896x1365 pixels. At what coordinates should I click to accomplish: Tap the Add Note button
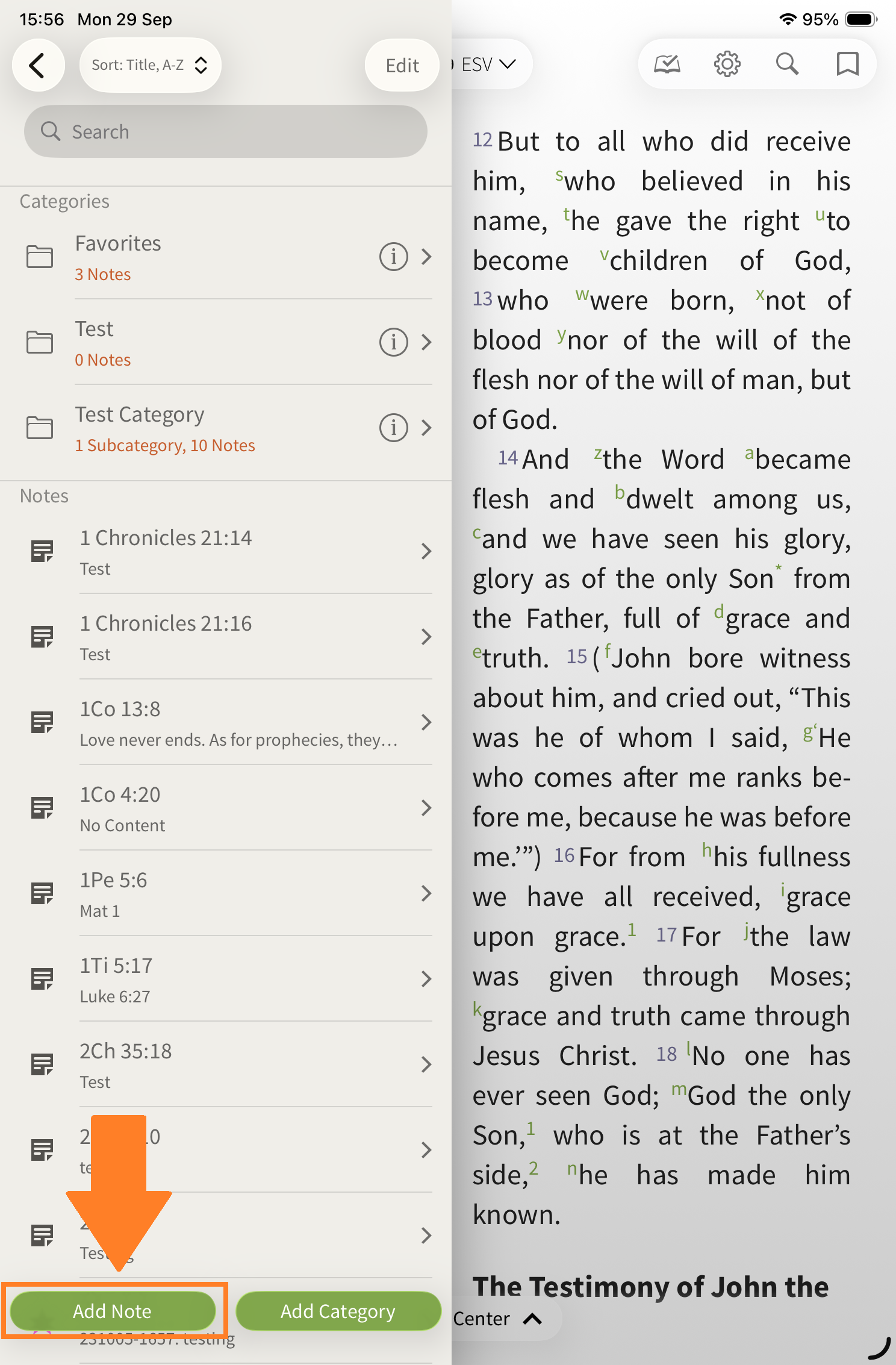[113, 1311]
